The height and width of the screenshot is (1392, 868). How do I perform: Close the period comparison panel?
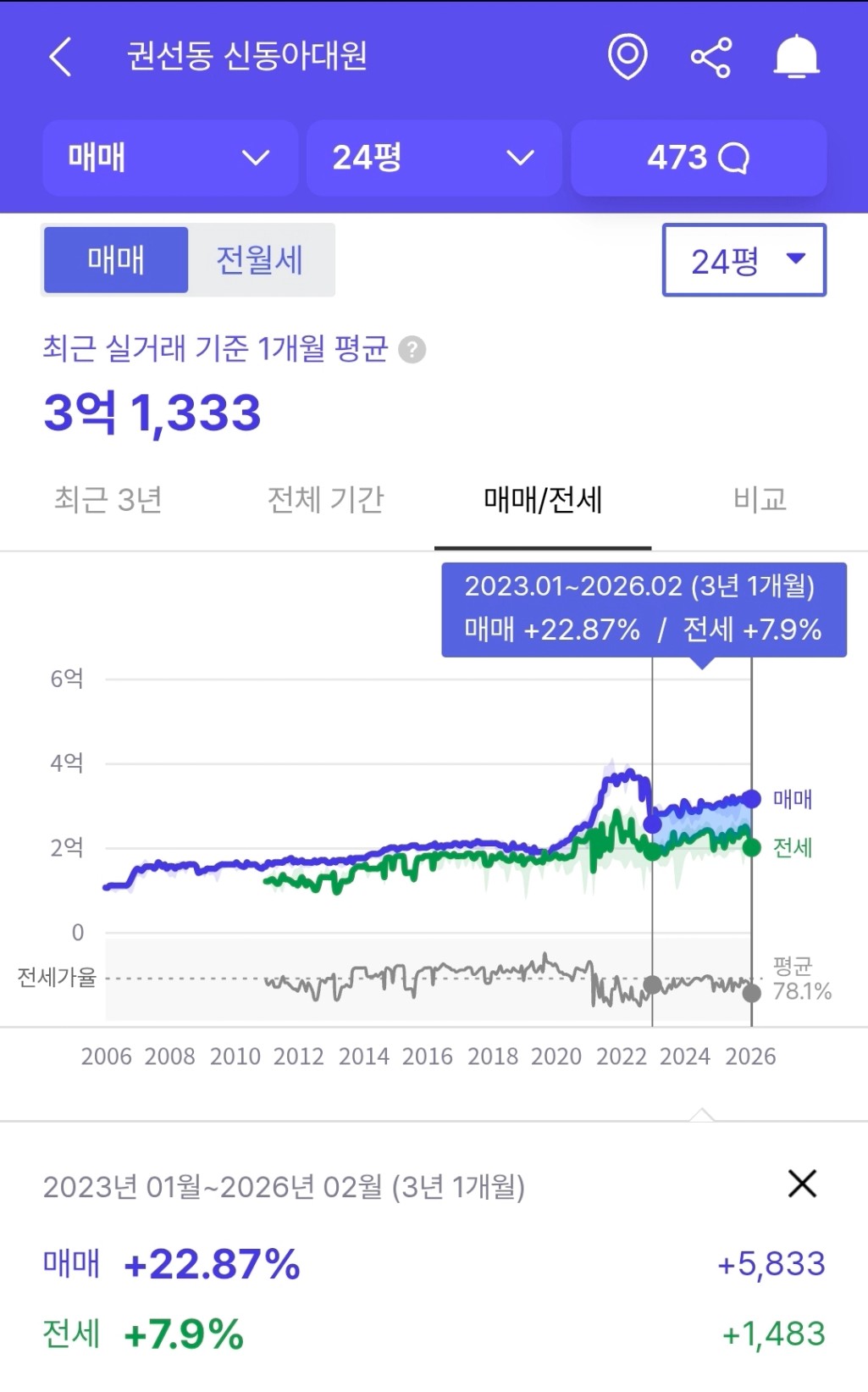click(801, 1184)
